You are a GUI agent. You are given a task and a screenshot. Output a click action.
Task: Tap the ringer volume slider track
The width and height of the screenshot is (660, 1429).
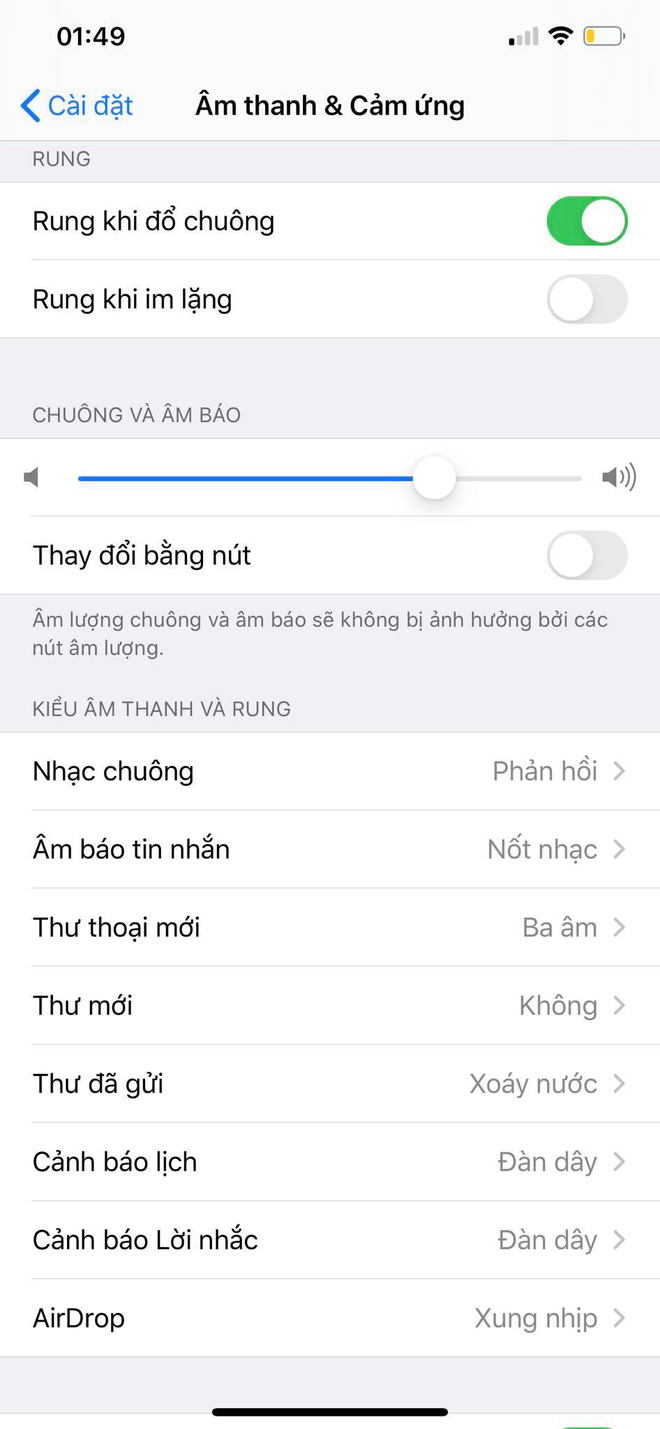pyautogui.click(x=250, y=479)
